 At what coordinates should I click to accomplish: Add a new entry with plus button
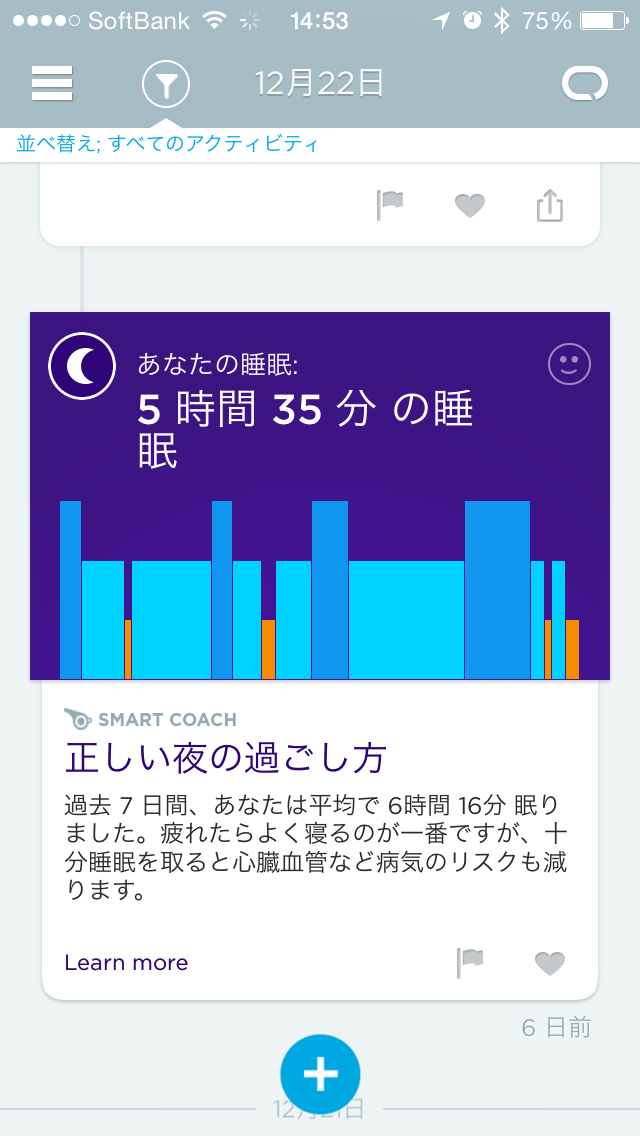coord(320,1074)
